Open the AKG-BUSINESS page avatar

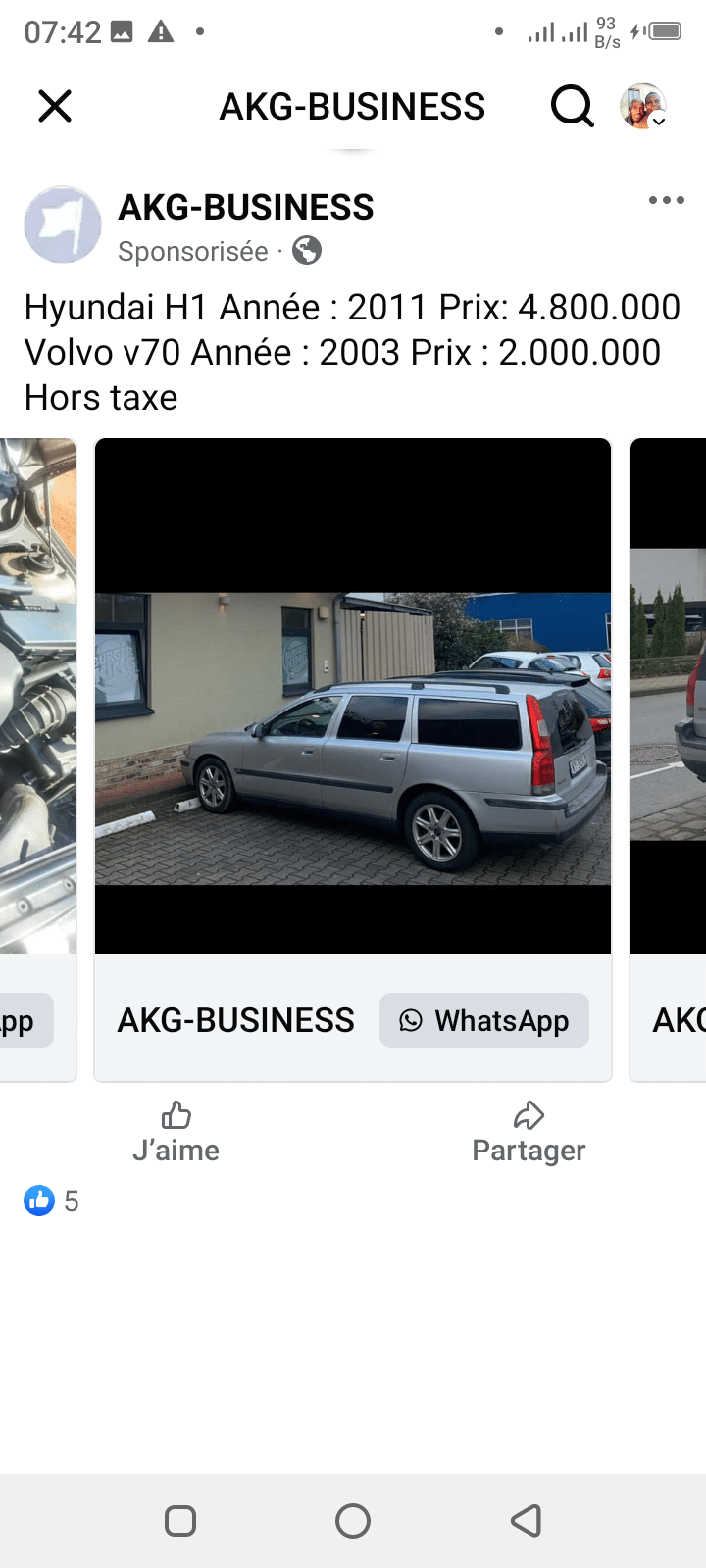(63, 225)
